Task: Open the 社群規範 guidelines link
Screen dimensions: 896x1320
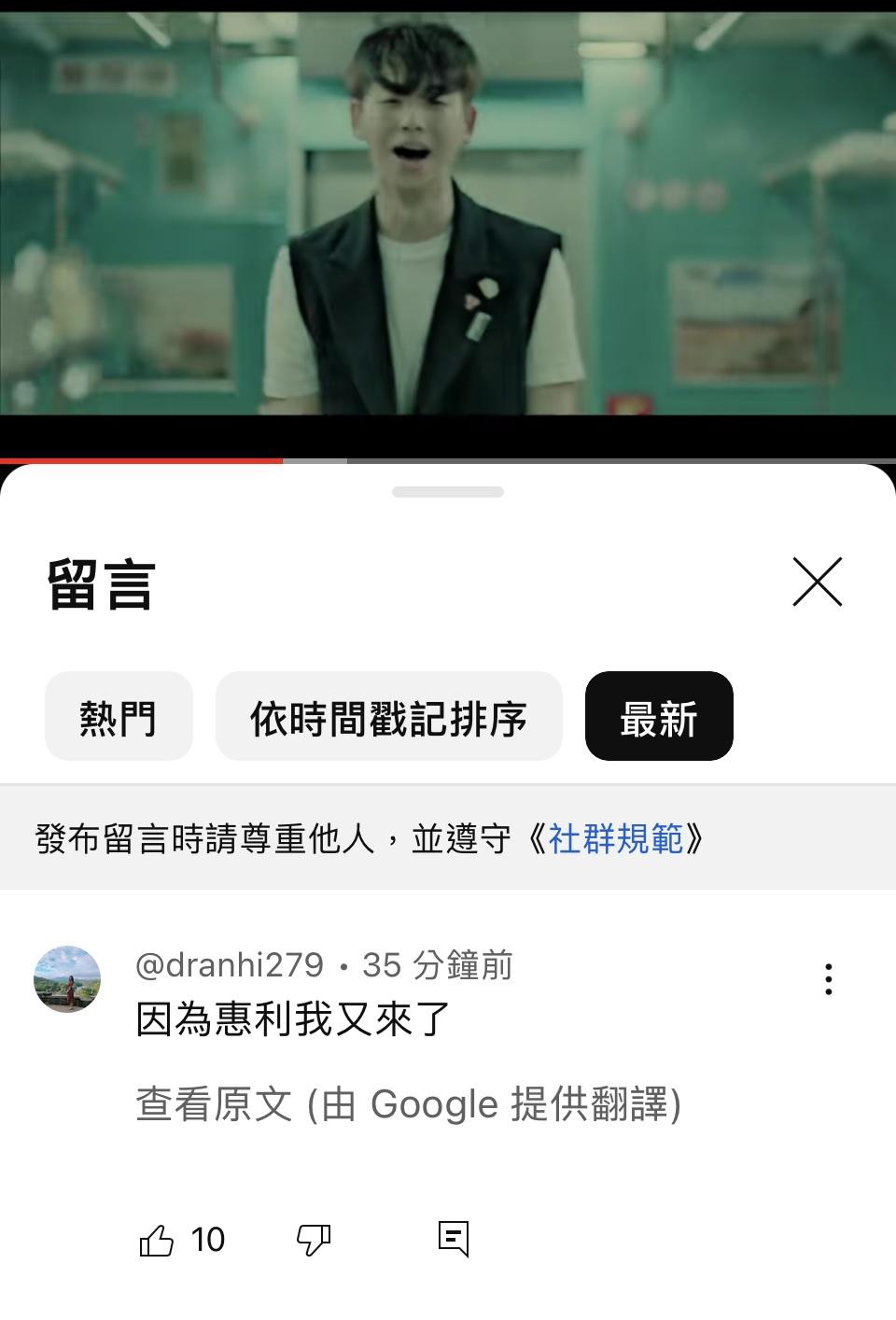Action: [616, 839]
